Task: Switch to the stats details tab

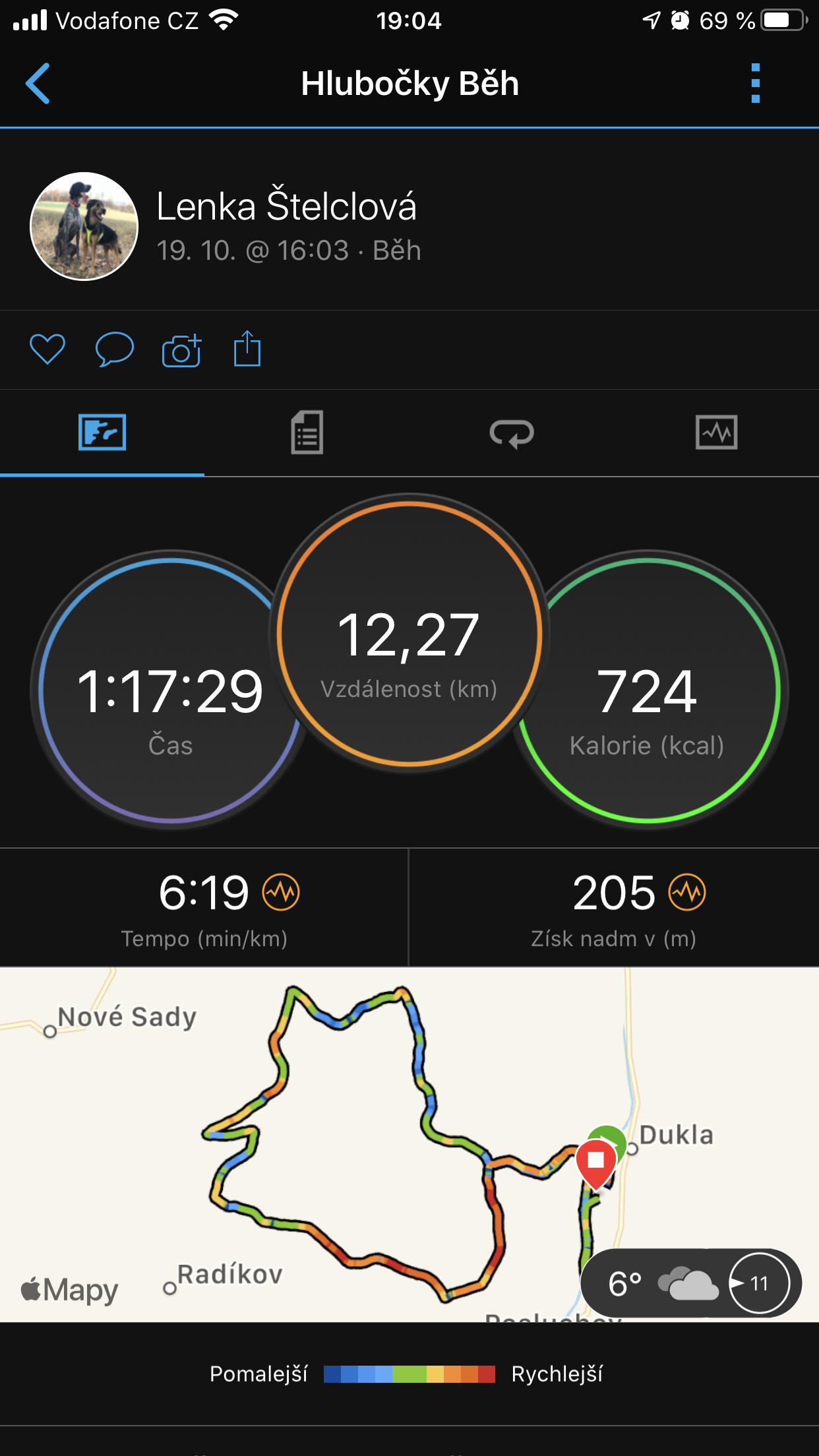Action: (307, 433)
